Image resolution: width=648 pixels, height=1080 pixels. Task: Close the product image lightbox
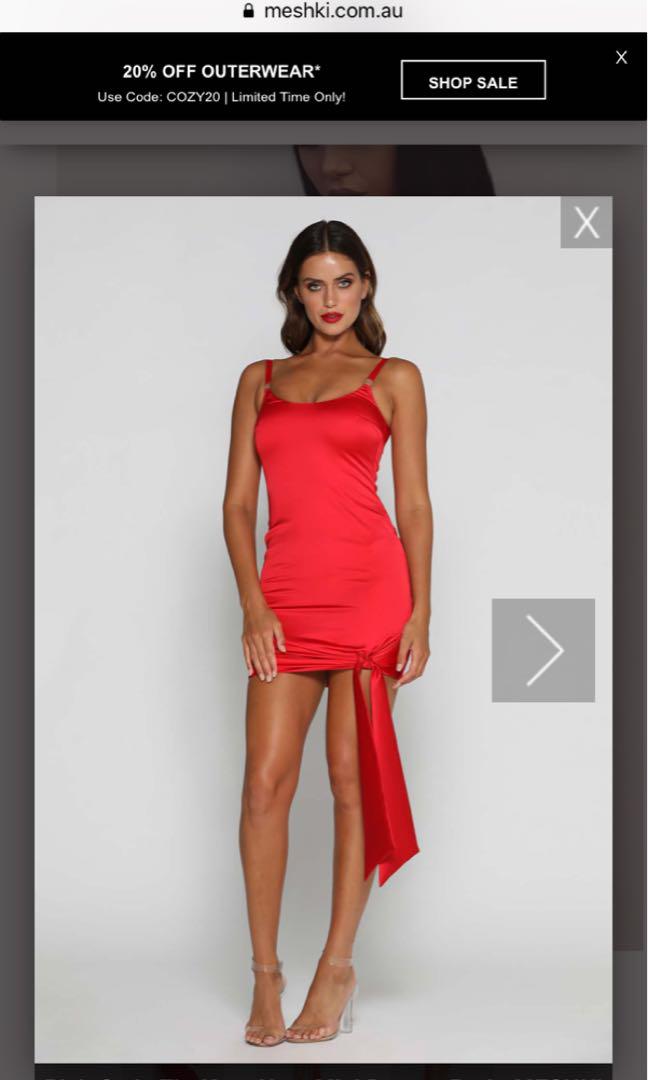pyautogui.click(x=586, y=222)
